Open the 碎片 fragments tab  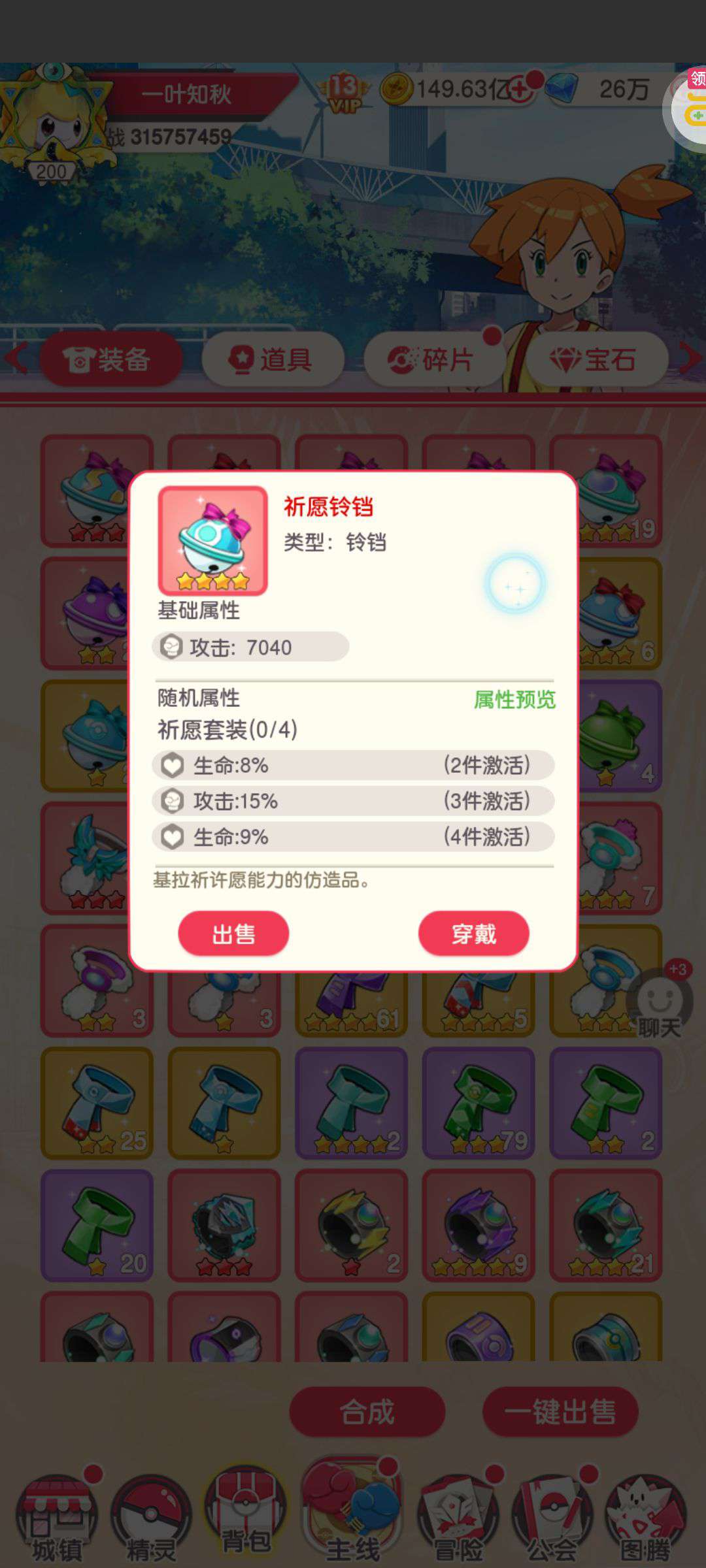[433, 359]
